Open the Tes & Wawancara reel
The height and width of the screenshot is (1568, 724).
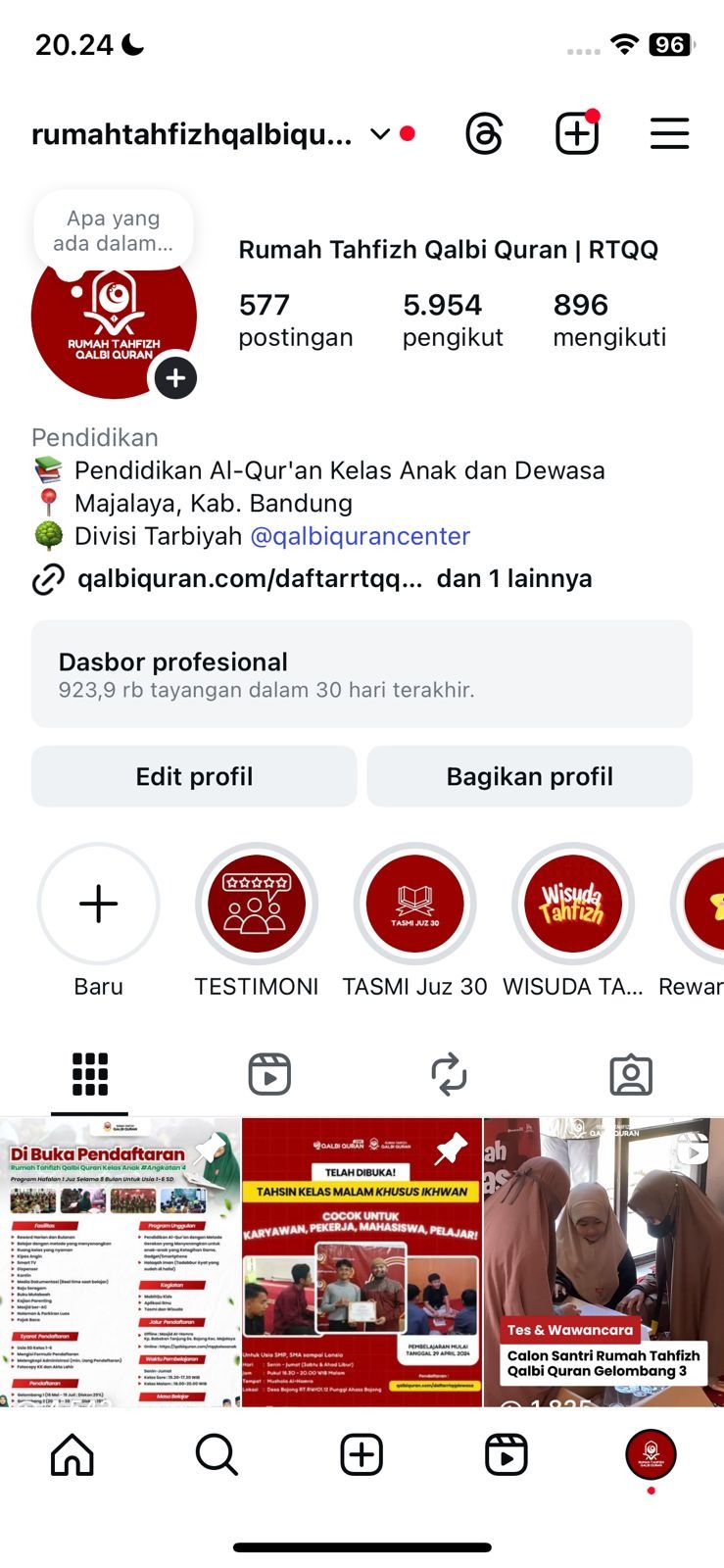(603, 1262)
